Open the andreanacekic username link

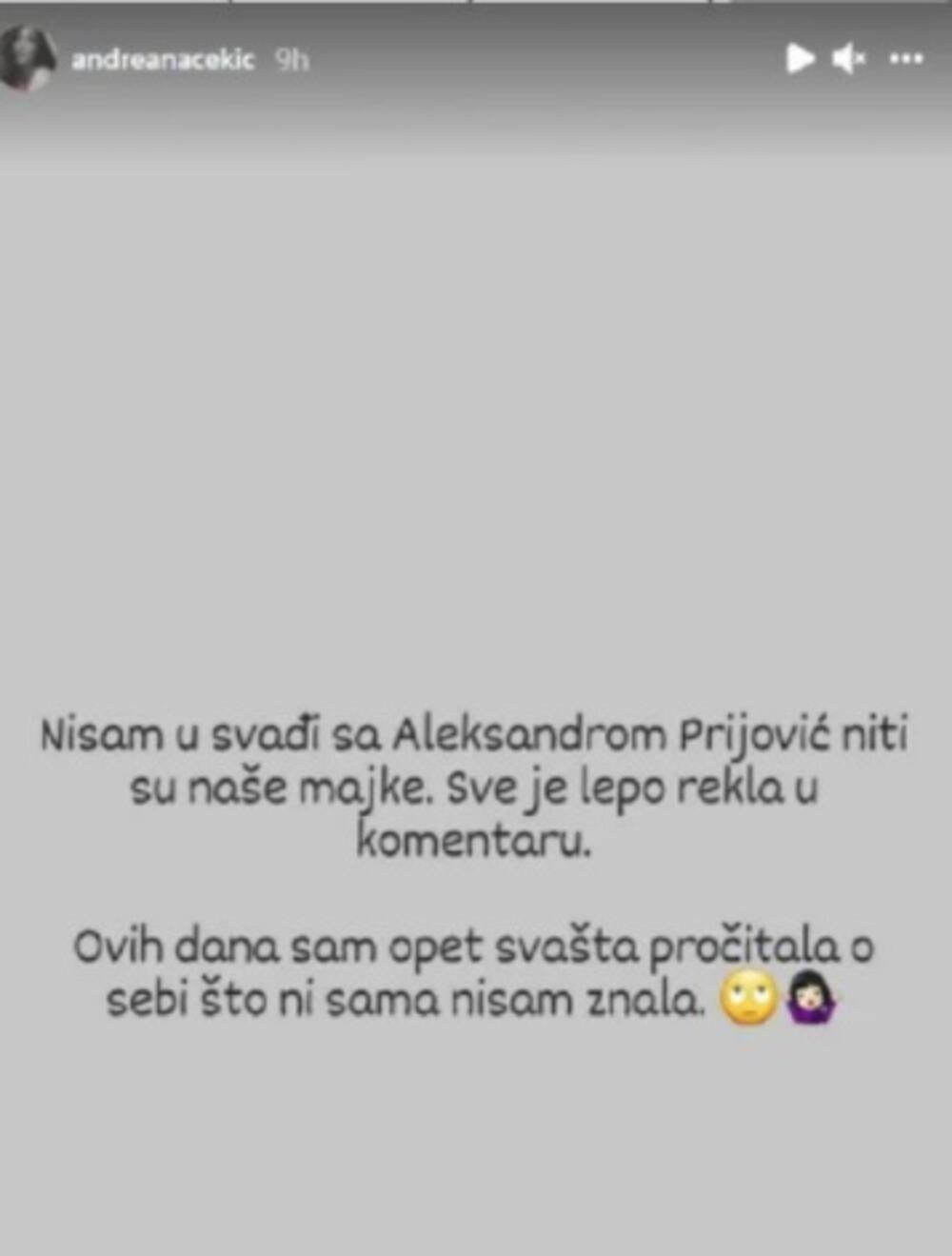[163, 60]
